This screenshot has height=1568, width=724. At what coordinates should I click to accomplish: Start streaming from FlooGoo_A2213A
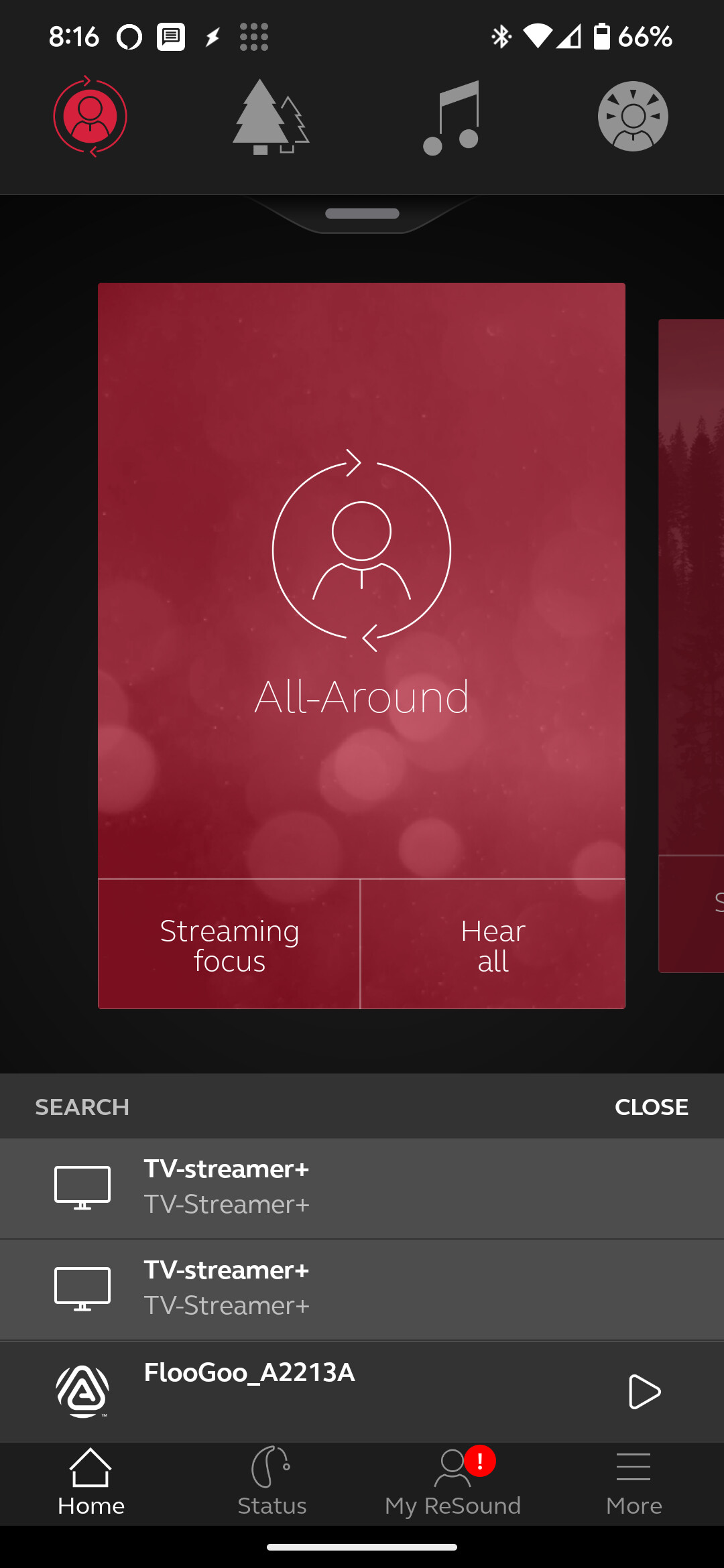point(644,1392)
